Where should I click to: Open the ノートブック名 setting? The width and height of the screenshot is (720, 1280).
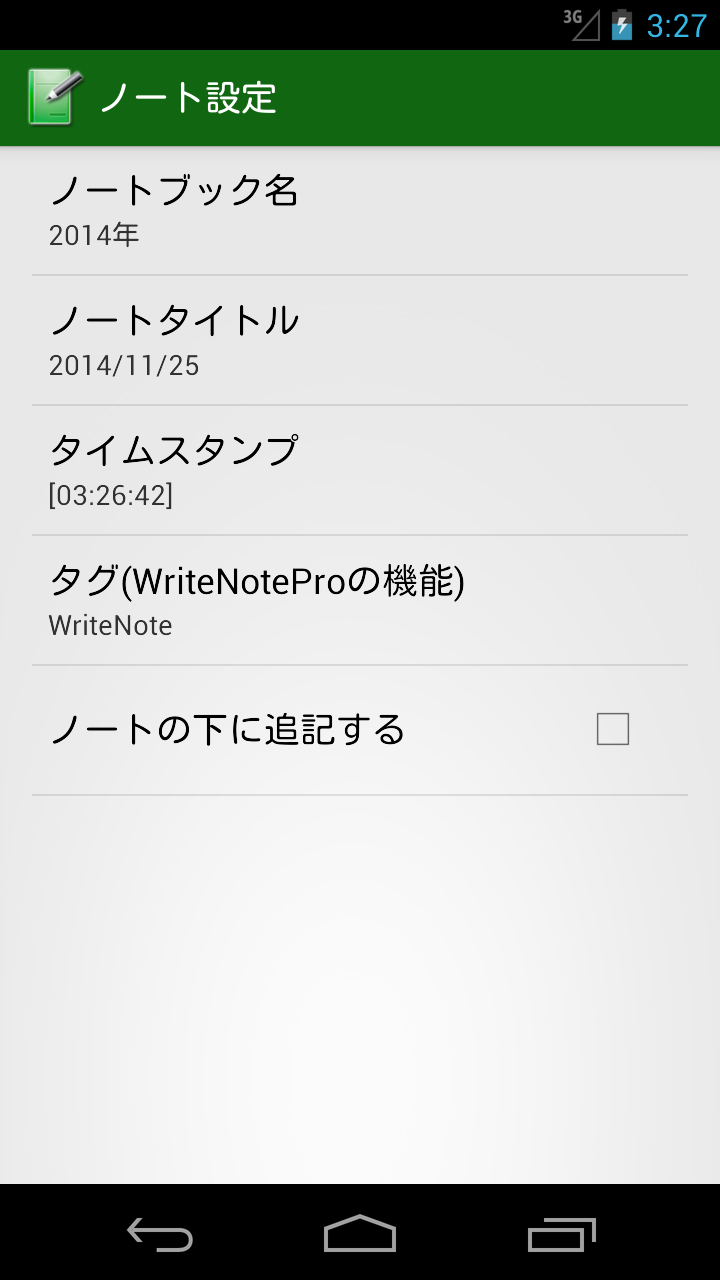pyautogui.click(x=360, y=210)
